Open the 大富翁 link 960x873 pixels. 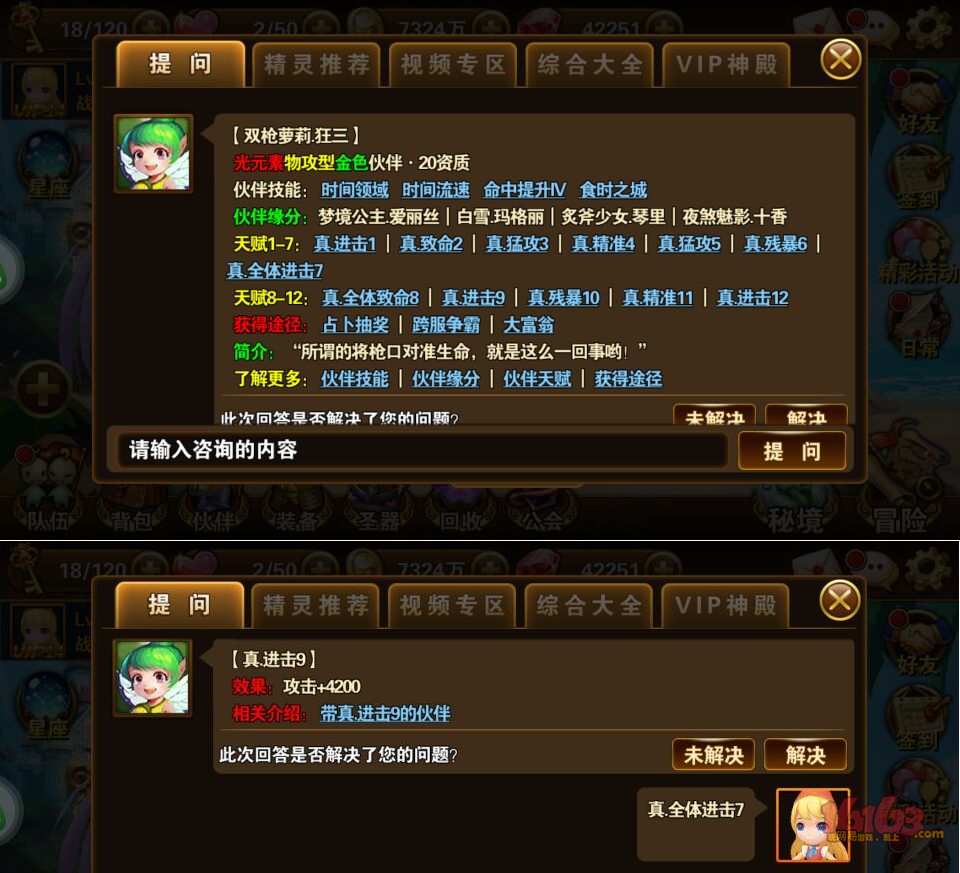pos(528,325)
